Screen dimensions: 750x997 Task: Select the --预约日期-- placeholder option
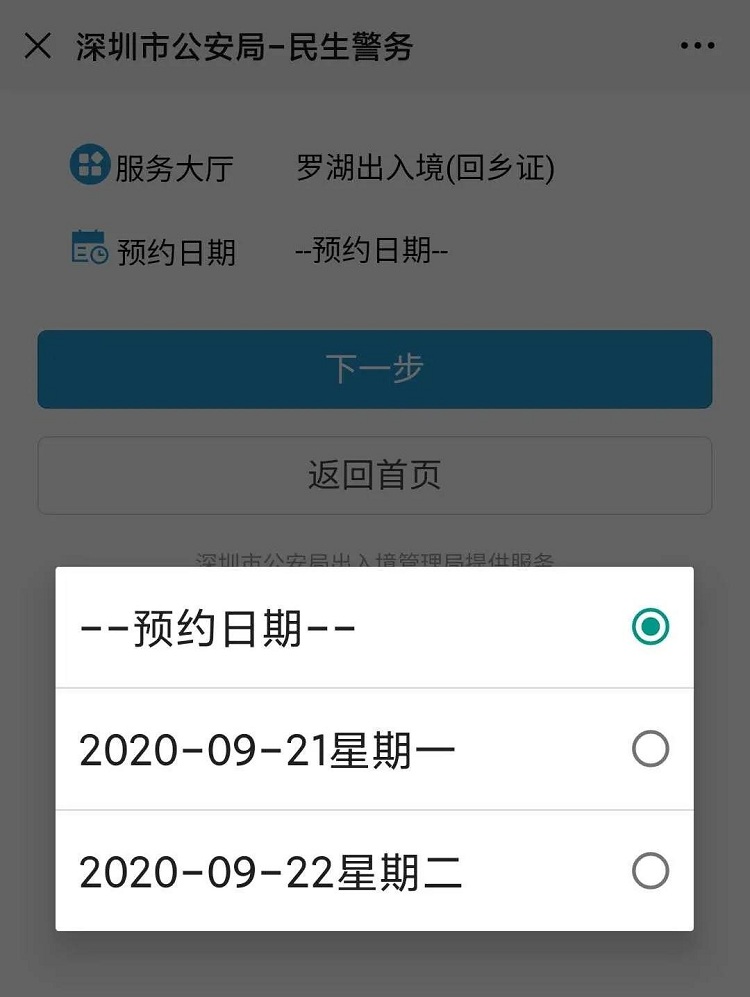[374, 628]
